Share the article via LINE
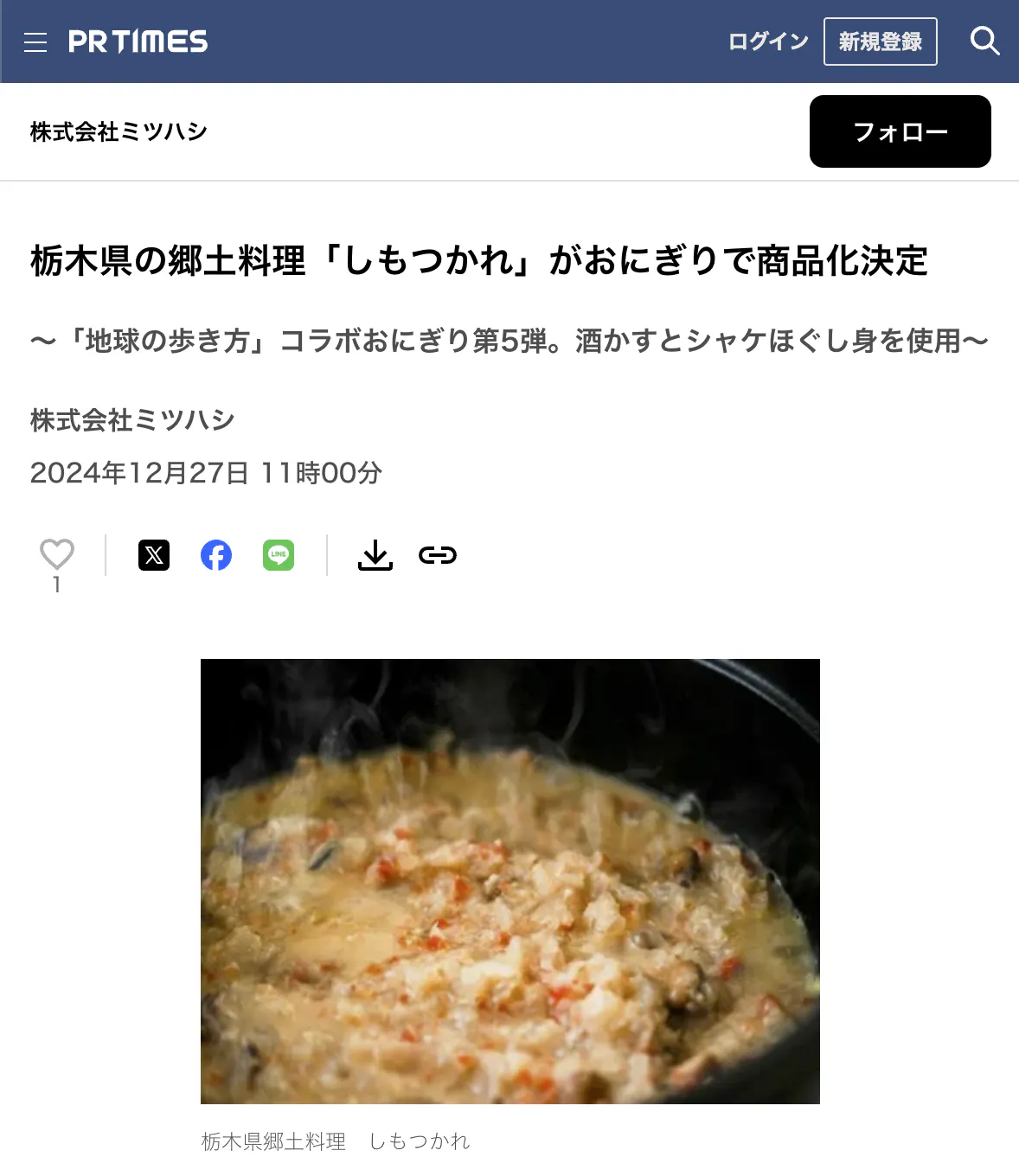This screenshot has height=1176, width=1019. [279, 555]
